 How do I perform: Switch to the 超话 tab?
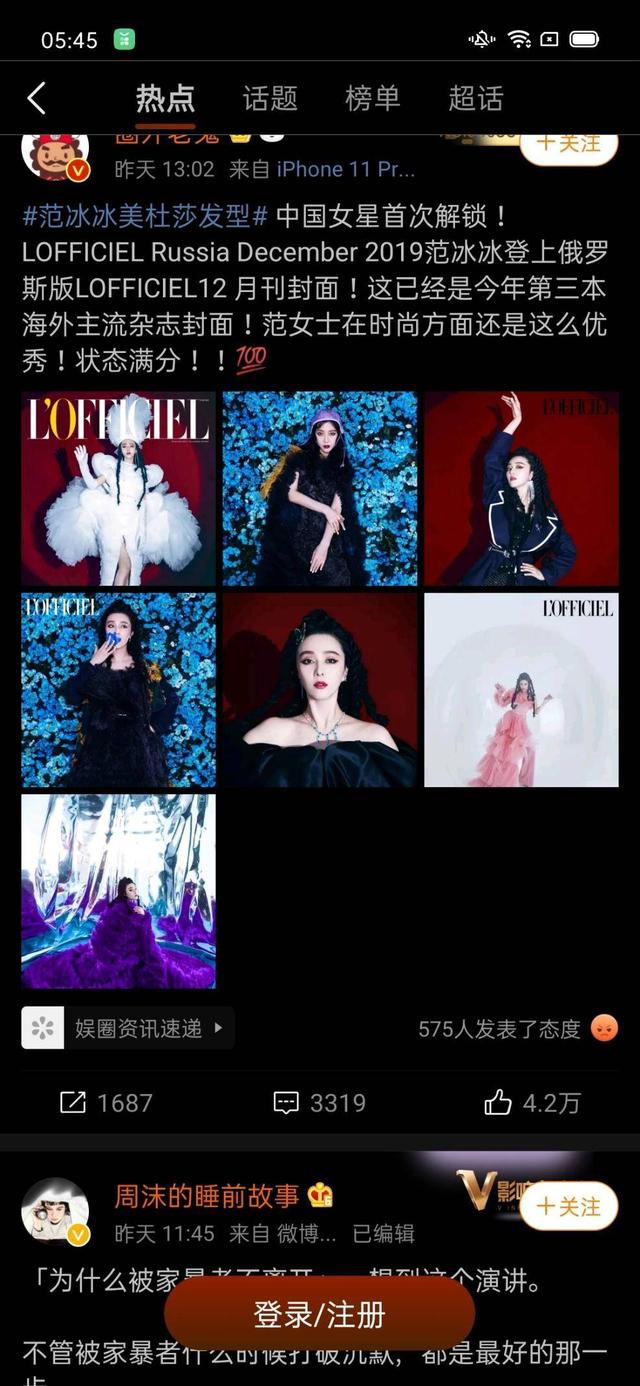click(x=475, y=98)
